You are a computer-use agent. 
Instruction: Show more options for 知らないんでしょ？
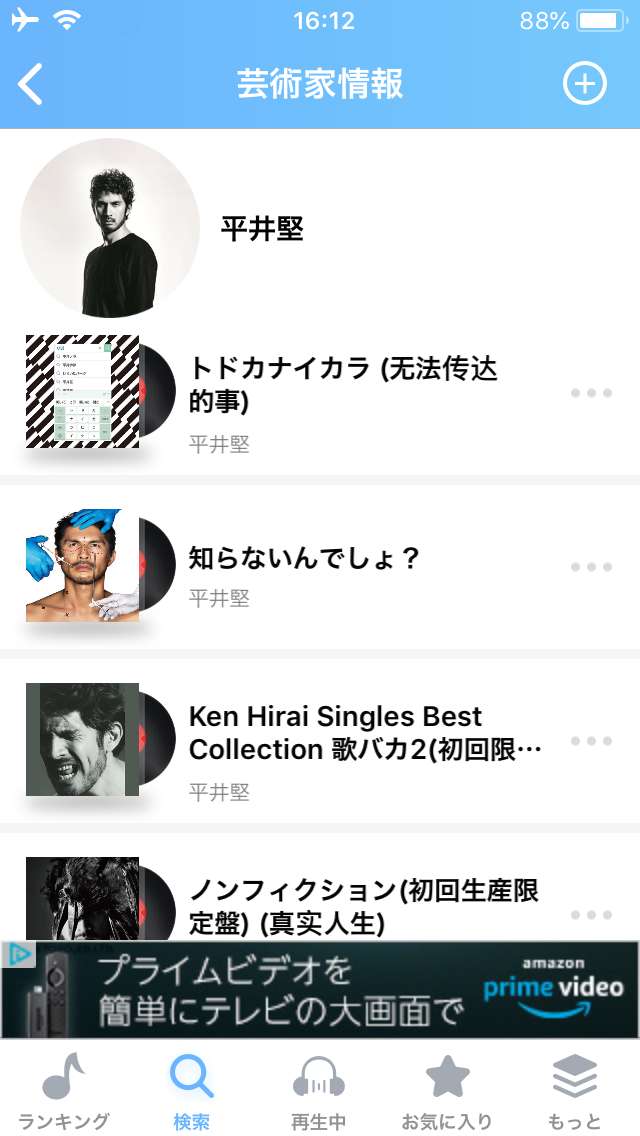(x=591, y=567)
